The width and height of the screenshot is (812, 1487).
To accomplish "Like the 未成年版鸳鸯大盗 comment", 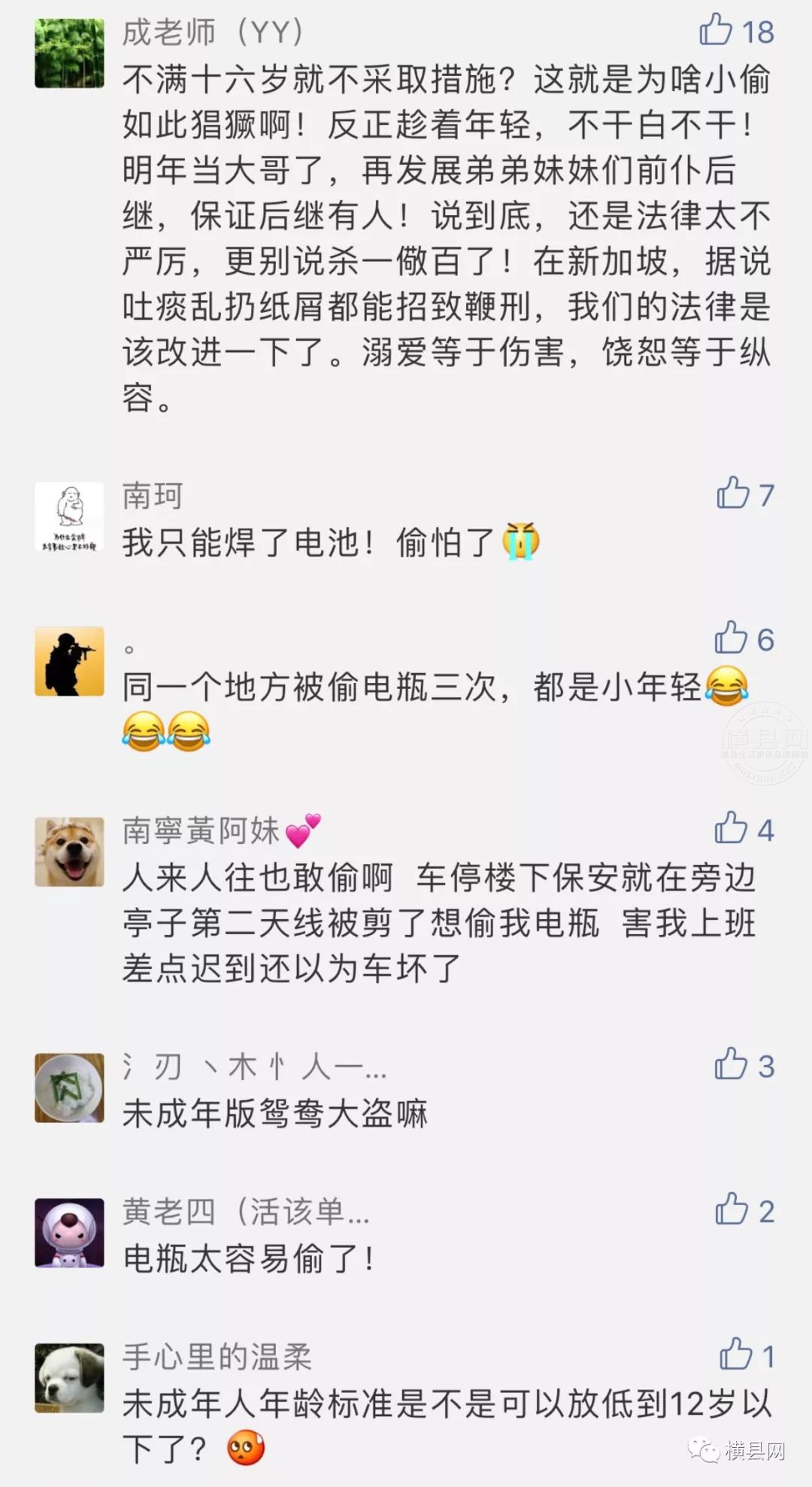I will click(x=731, y=1064).
